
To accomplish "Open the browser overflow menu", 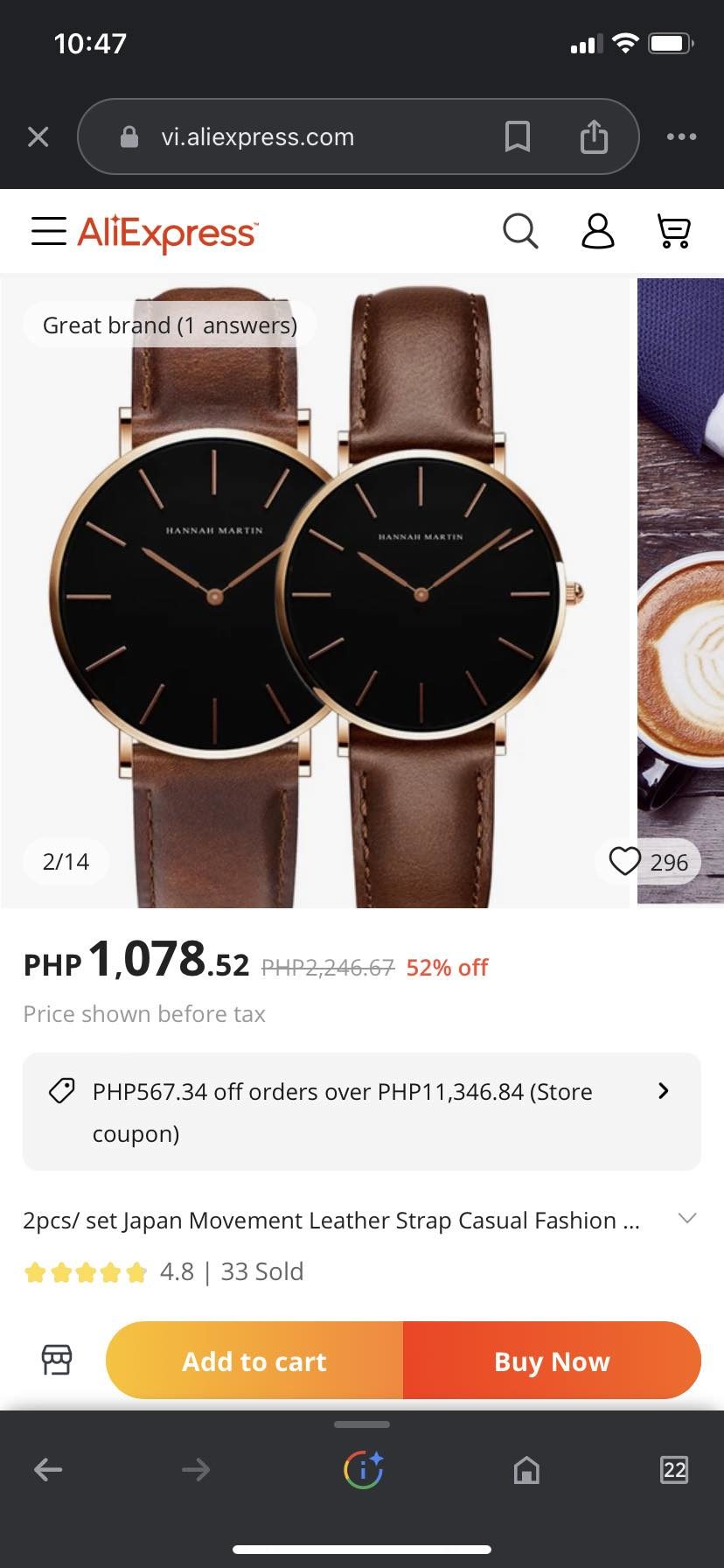I will pyautogui.click(x=681, y=136).
